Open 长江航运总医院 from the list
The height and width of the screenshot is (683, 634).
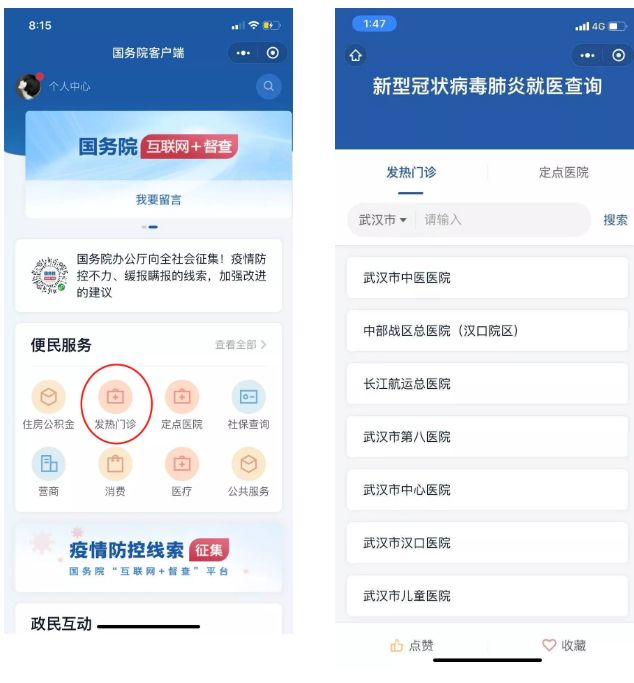(487, 384)
